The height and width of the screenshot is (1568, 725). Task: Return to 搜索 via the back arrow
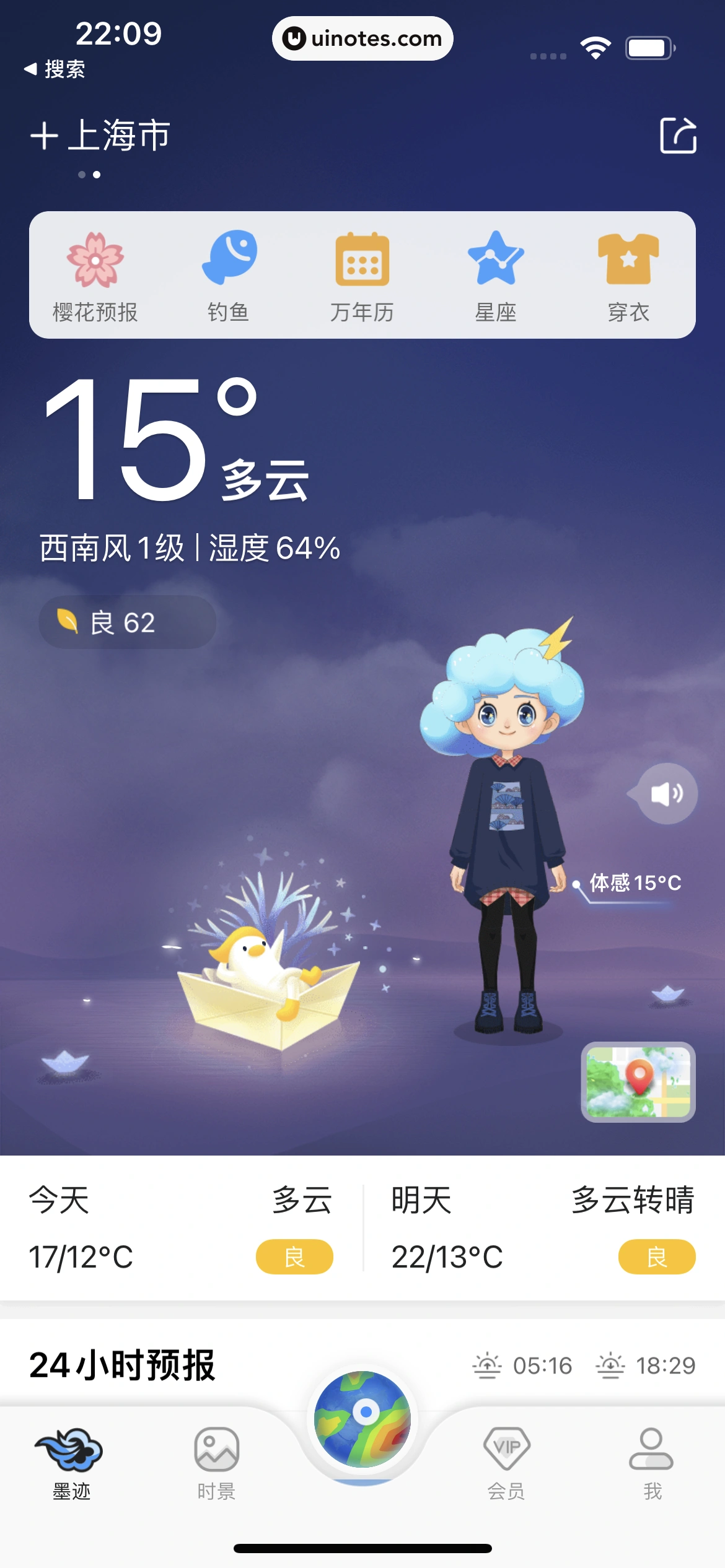pyautogui.click(x=55, y=69)
